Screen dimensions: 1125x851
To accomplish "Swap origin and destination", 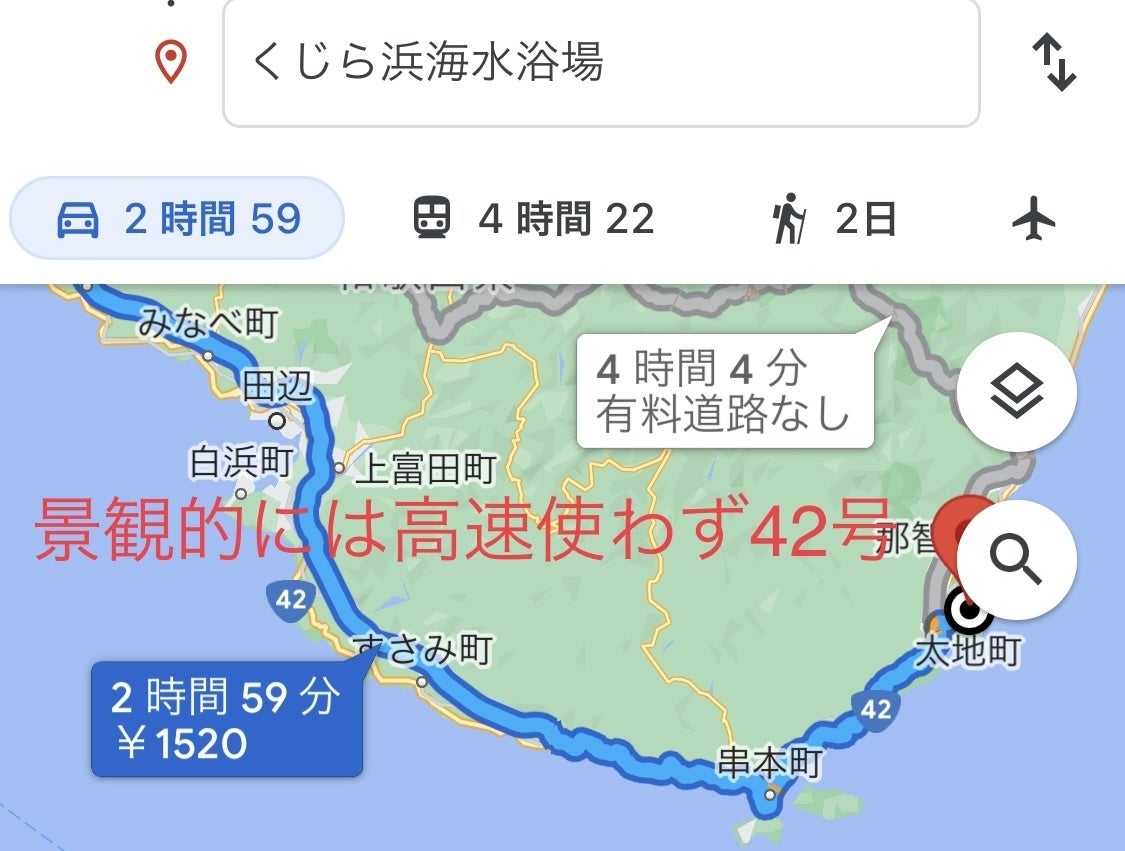I will pos(1053,63).
